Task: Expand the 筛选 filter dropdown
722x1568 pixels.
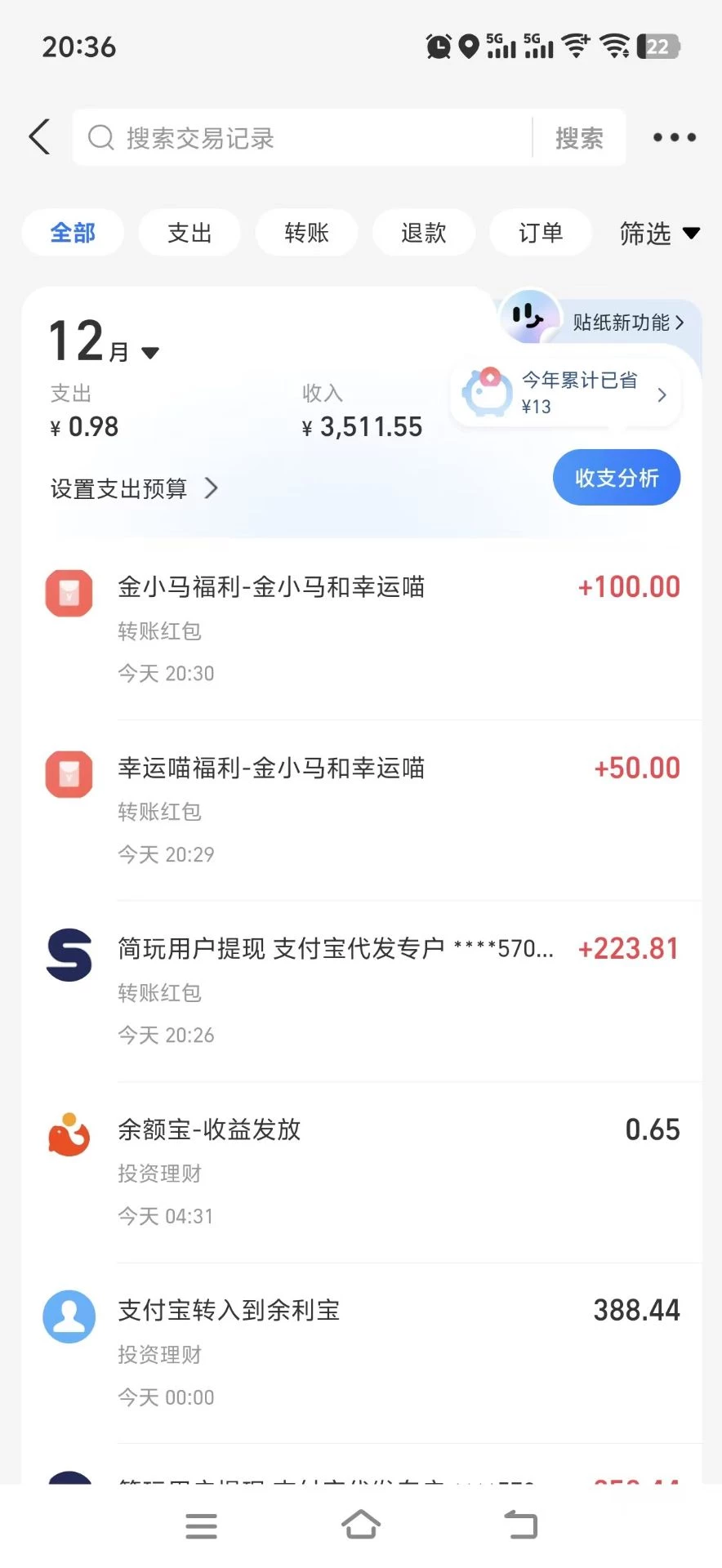Action: point(658,234)
